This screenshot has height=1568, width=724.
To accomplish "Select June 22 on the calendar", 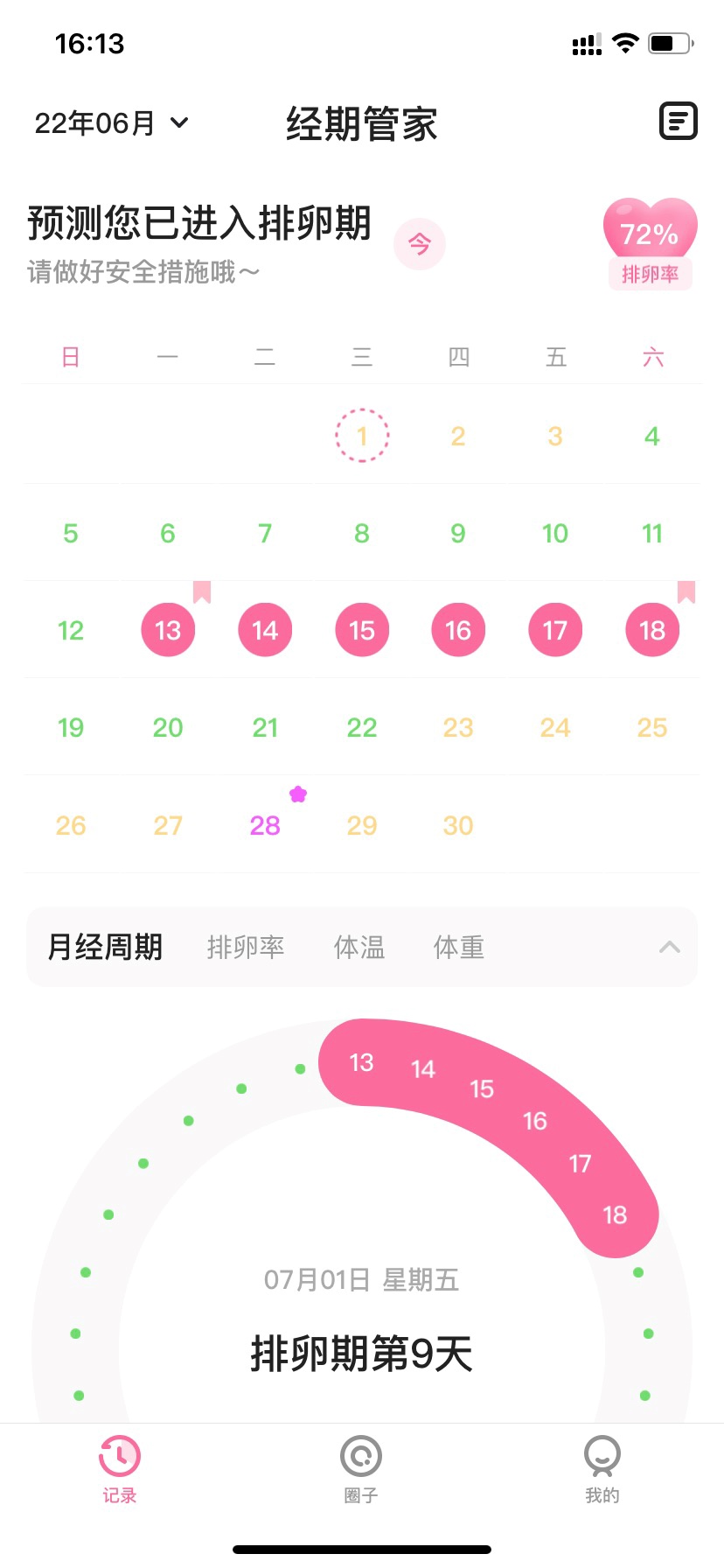I will 362,728.
